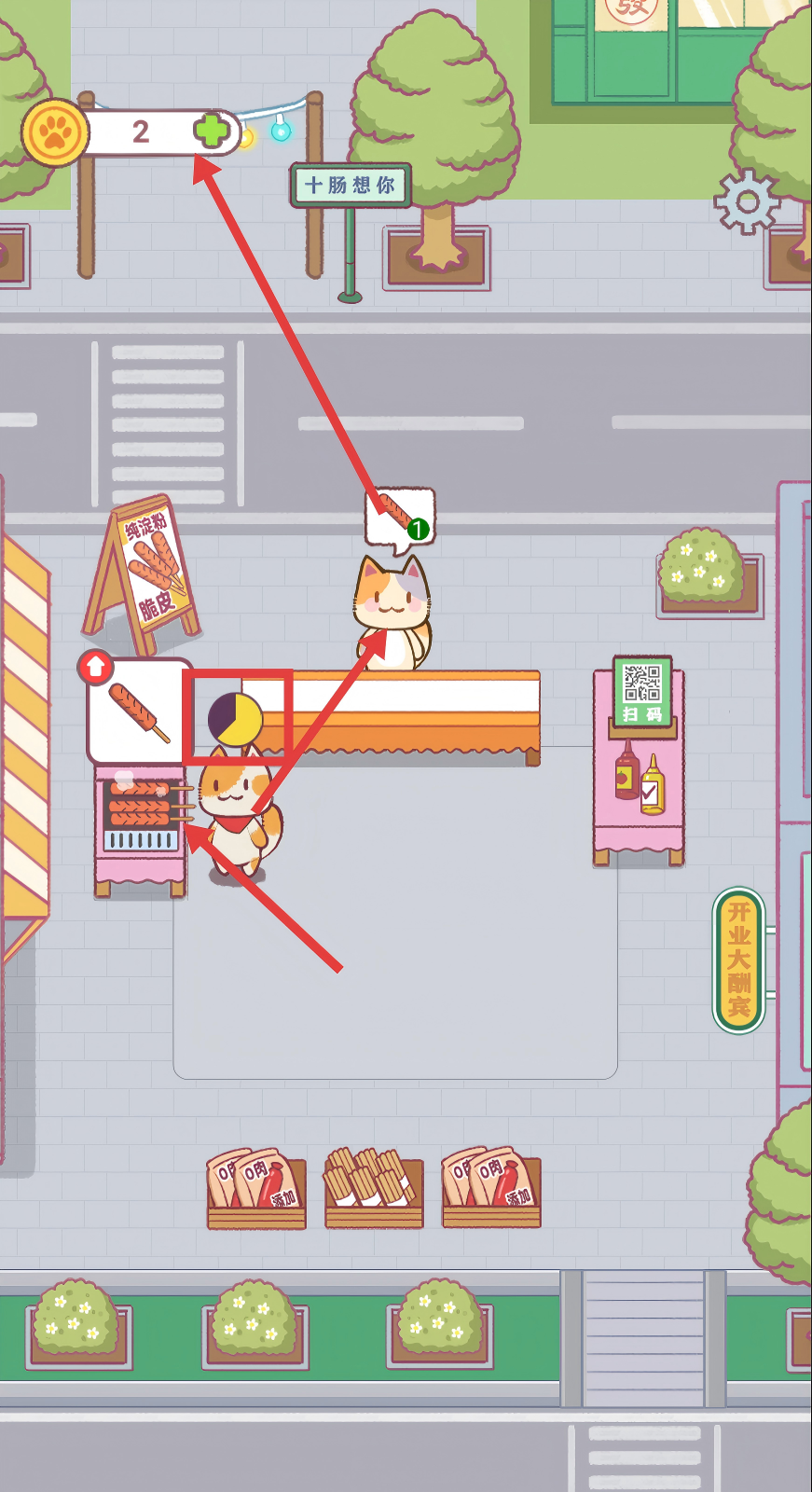
Task: Open the settings gear
Action: coord(746,201)
